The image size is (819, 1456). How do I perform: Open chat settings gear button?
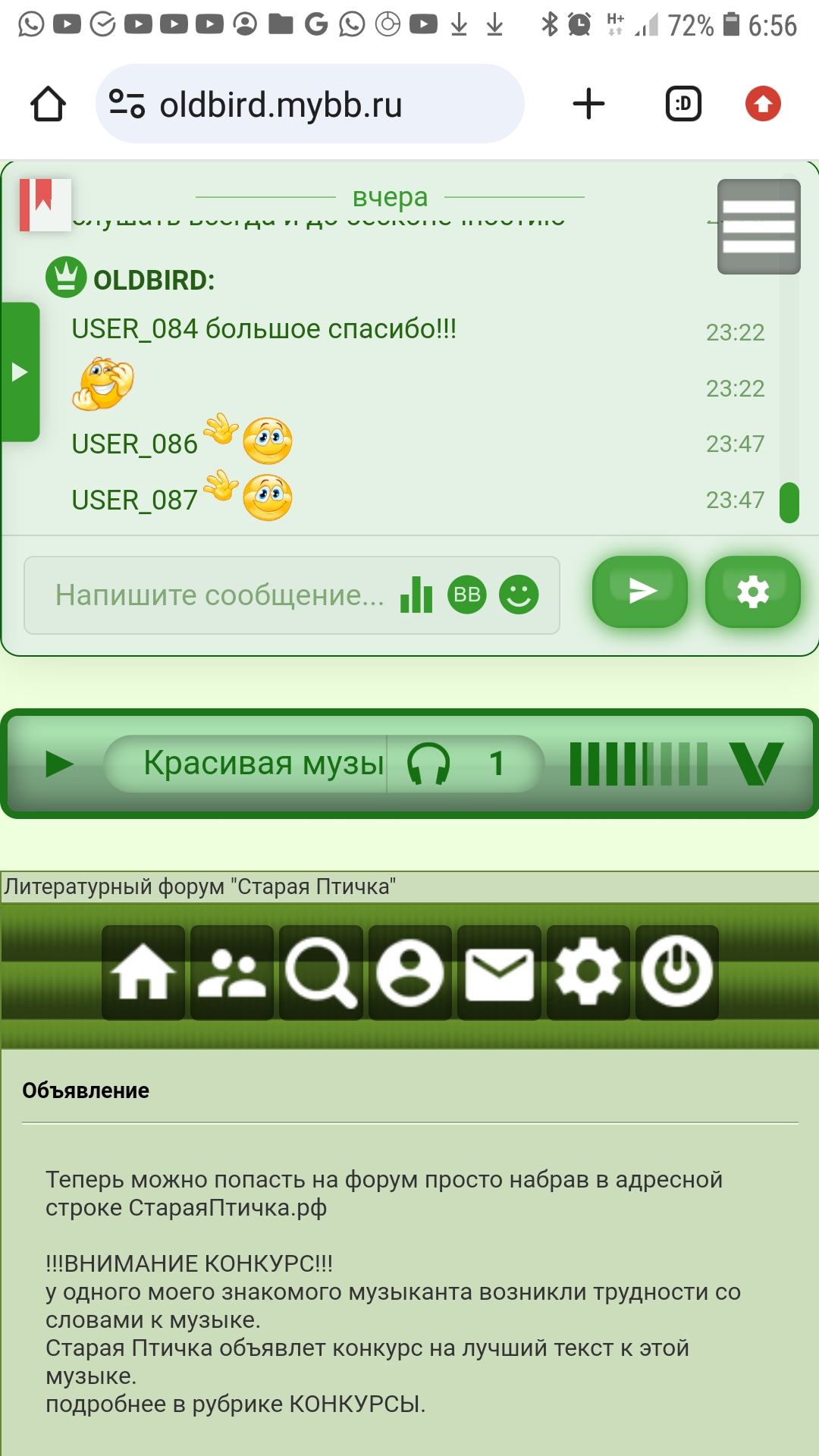click(x=753, y=591)
